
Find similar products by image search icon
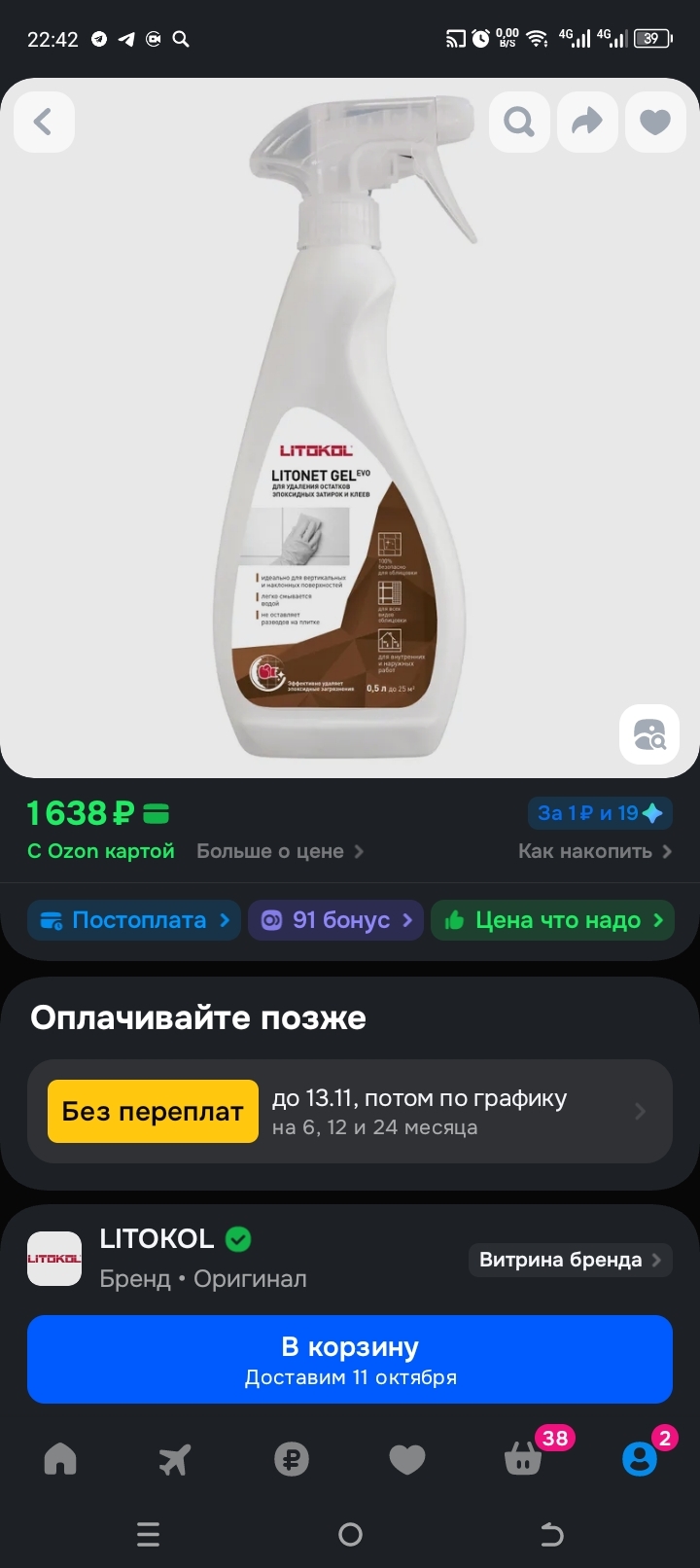(x=649, y=734)
